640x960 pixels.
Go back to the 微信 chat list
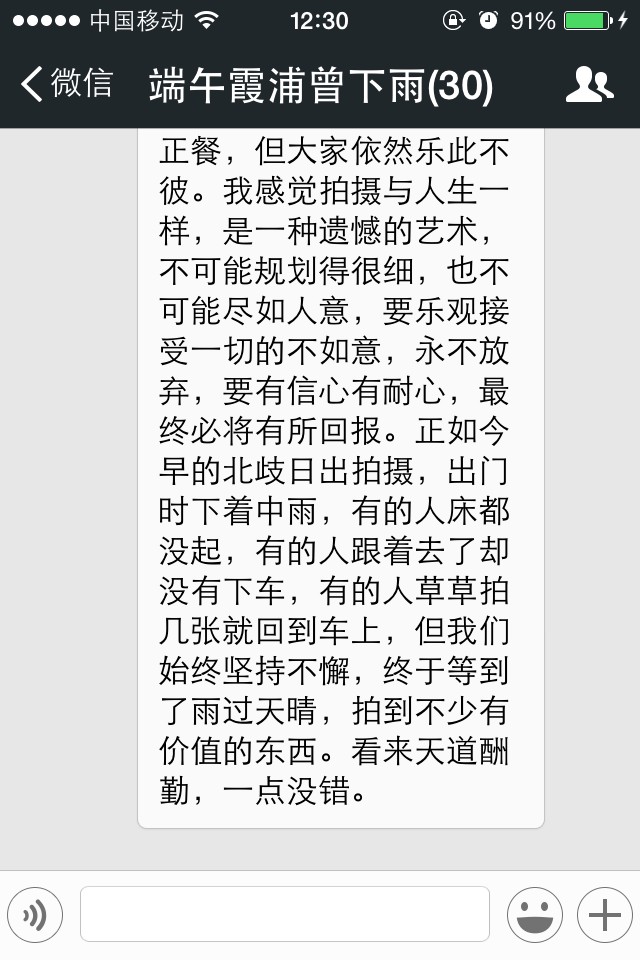67,85
